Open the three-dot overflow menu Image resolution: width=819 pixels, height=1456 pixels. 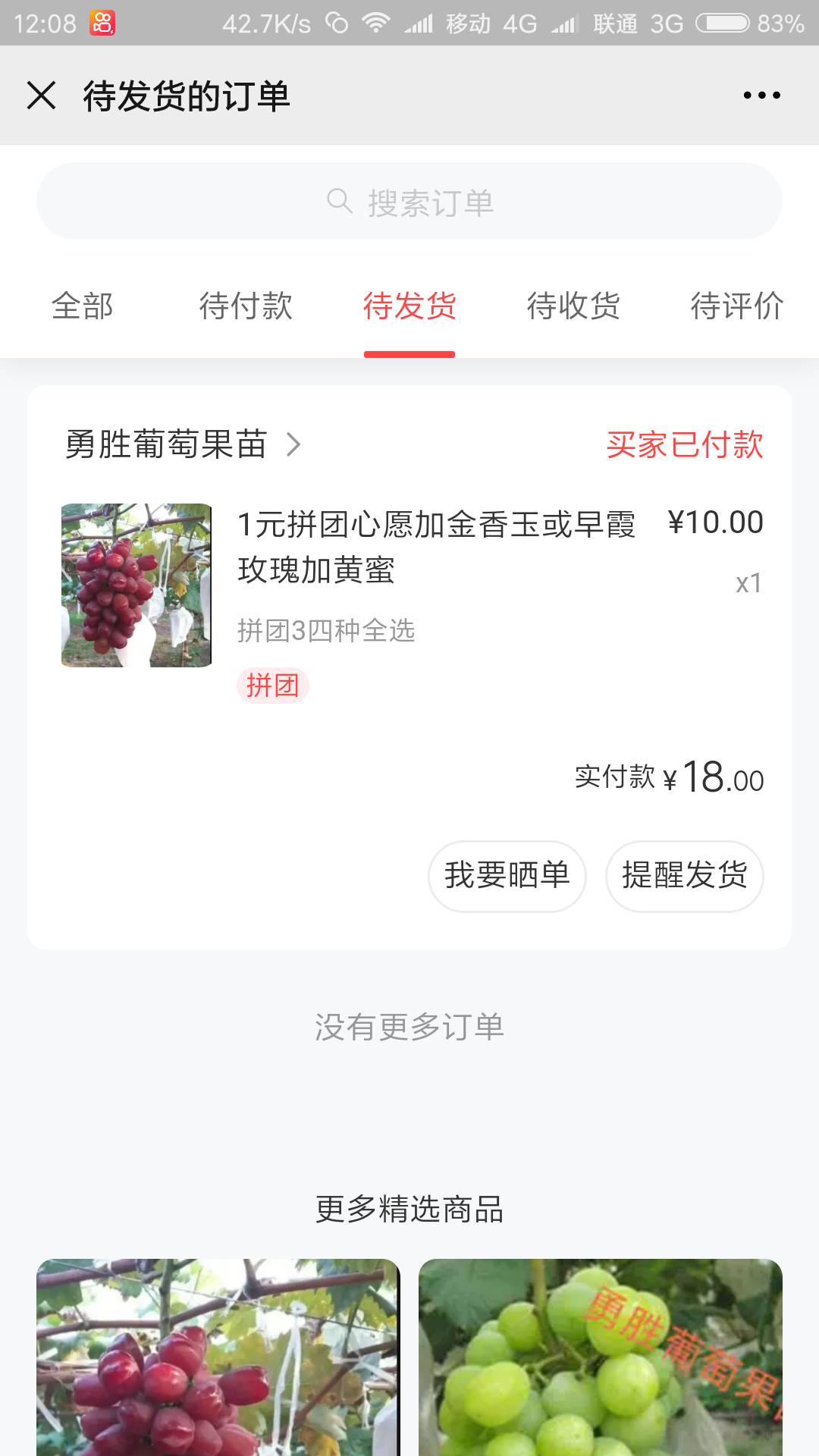761,96
